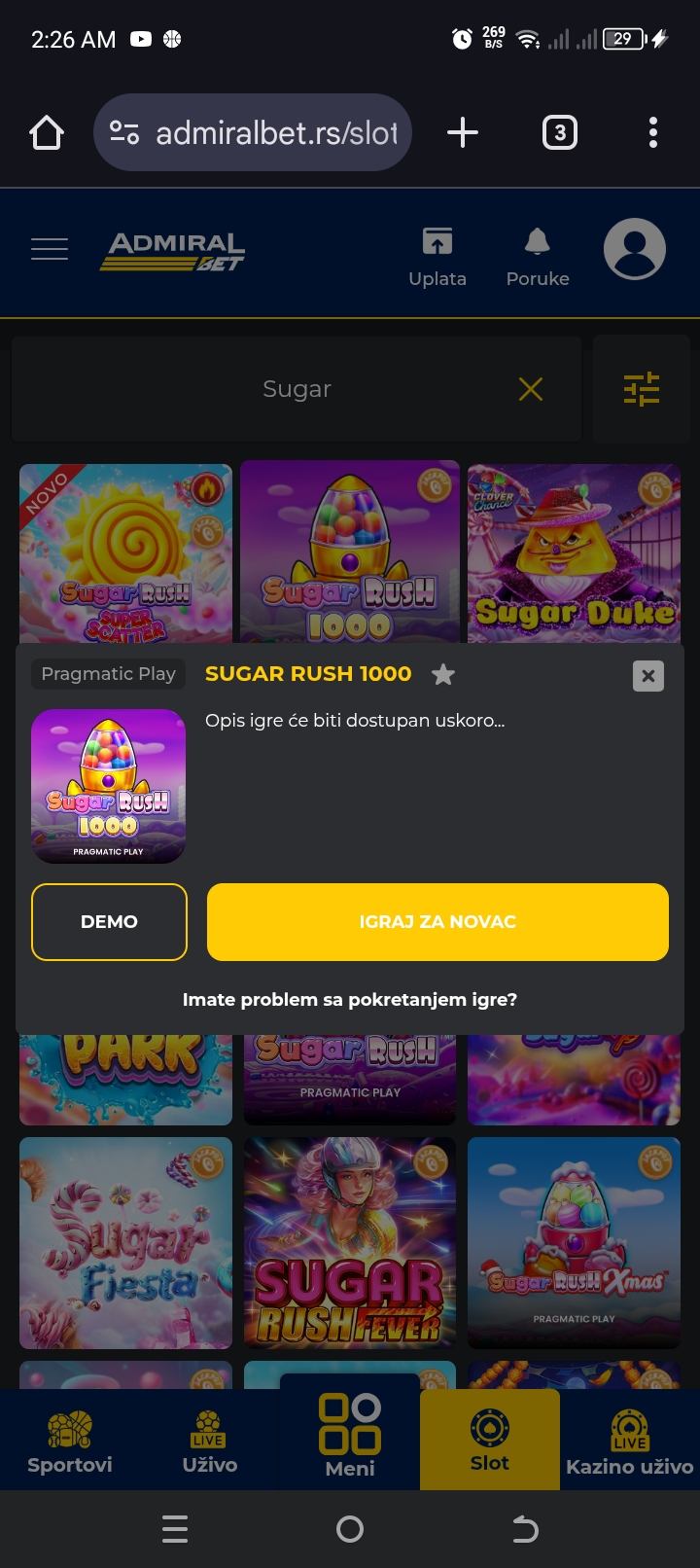Open the Sugar Fiesta game tile

(125, 1242)
